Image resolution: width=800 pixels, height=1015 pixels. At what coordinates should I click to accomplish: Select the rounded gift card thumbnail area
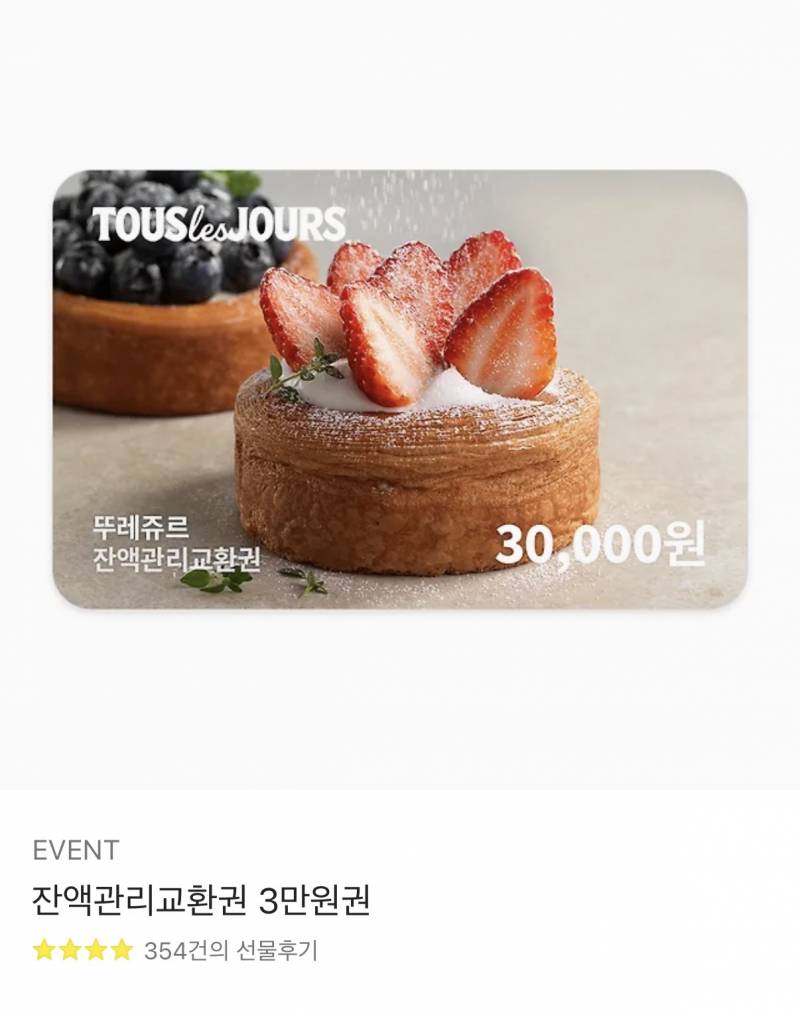click(x=398, y=398)
